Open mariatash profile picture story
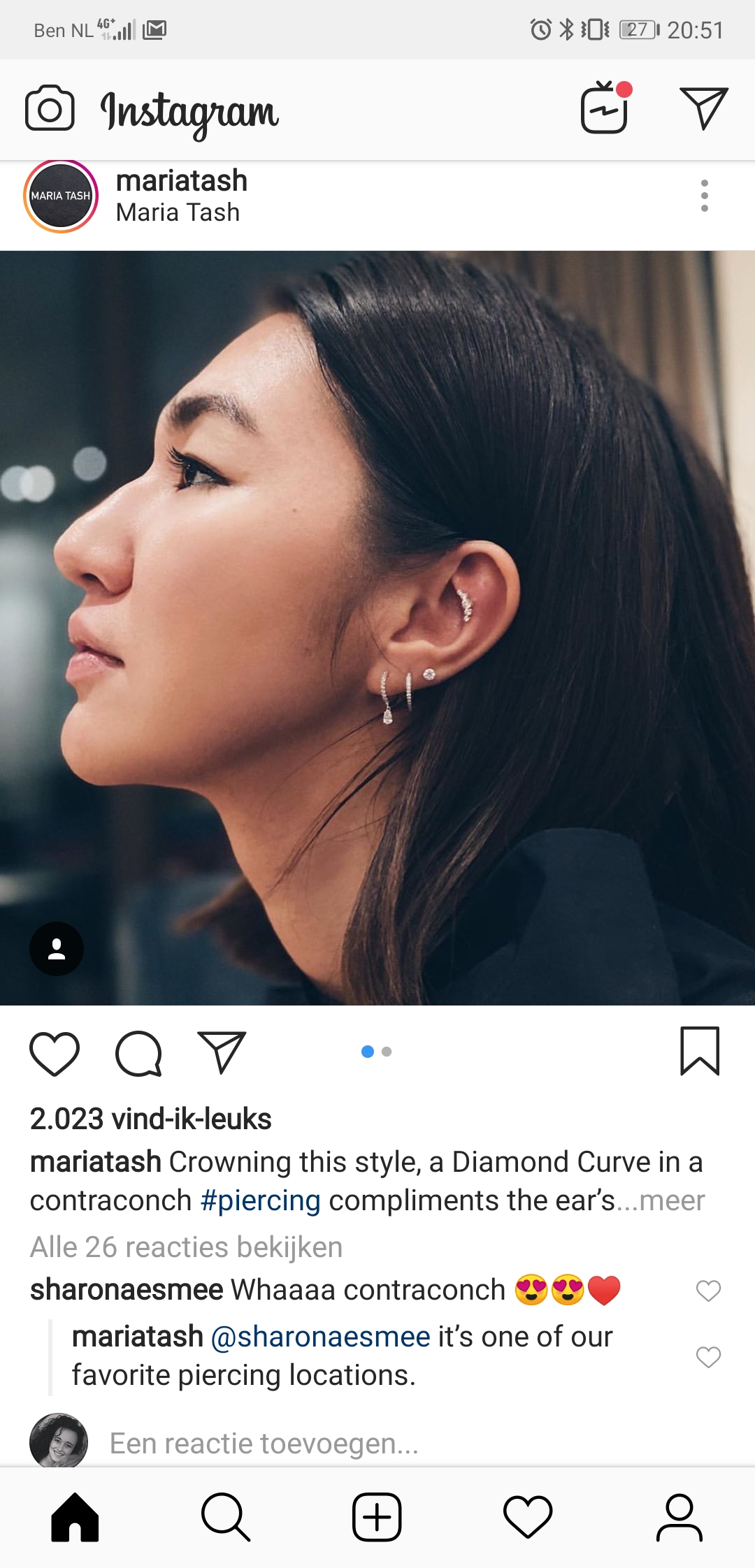This screenshot has width=755, height=1568. click(x=61, y=196)
